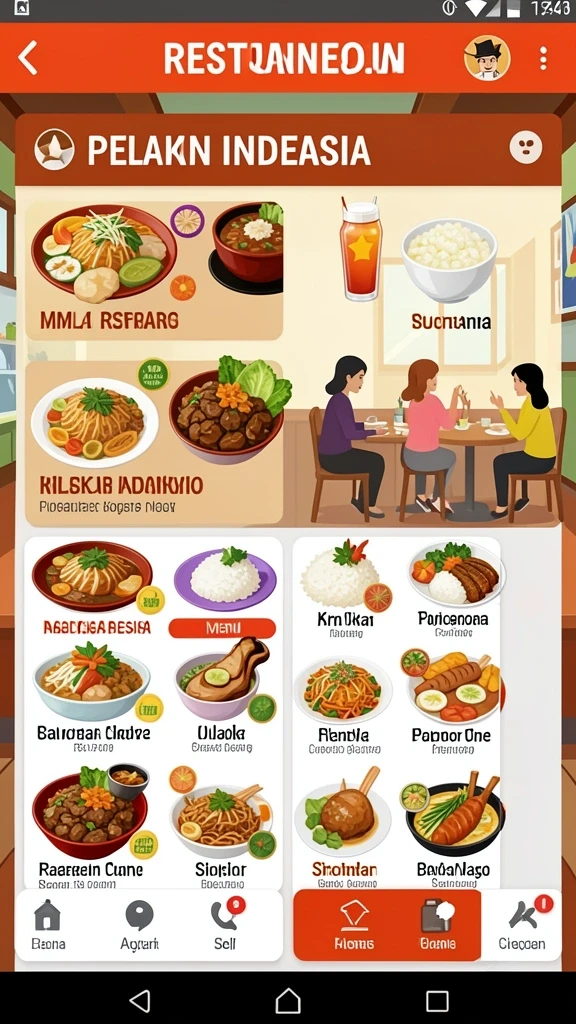The height and width of the screenshot is (1024, 576).
Task: Select the Rlendla noodle dish
Action: [x=344, y=703]
